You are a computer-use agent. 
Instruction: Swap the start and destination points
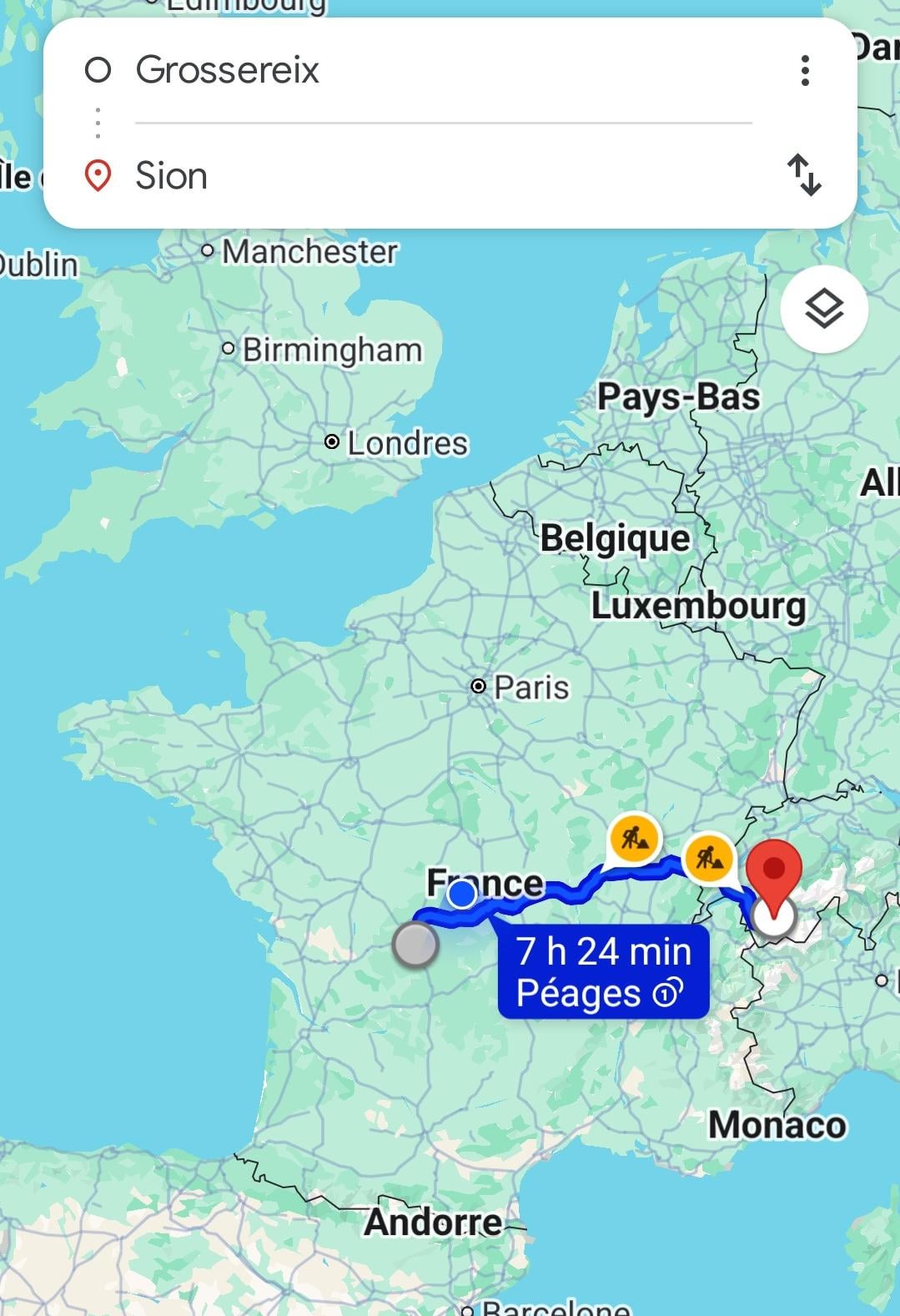pos(804,175)
